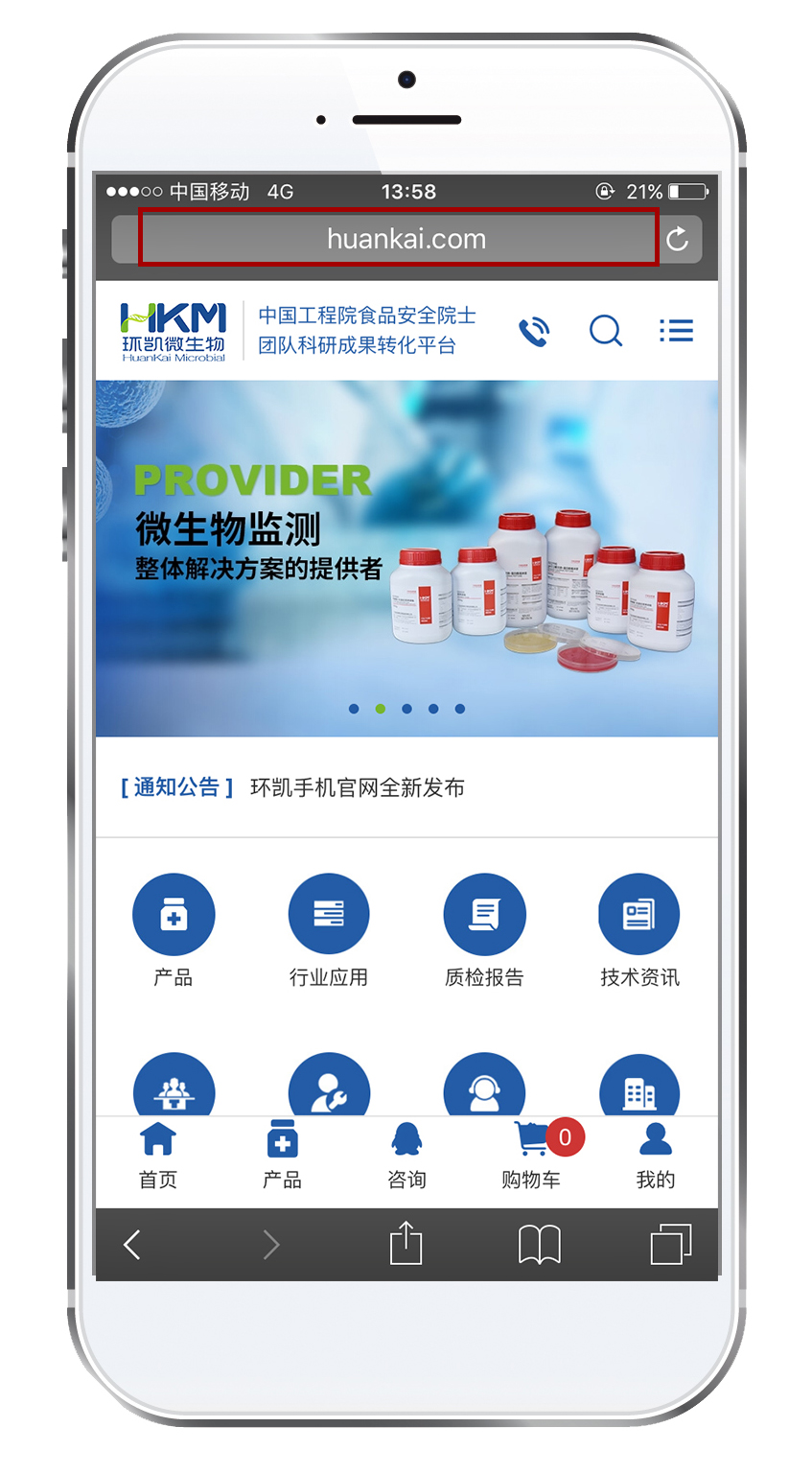Open the 购物车 cart tab
This screenshot has width=812, height=1474.
click(x=531, y=1156)
